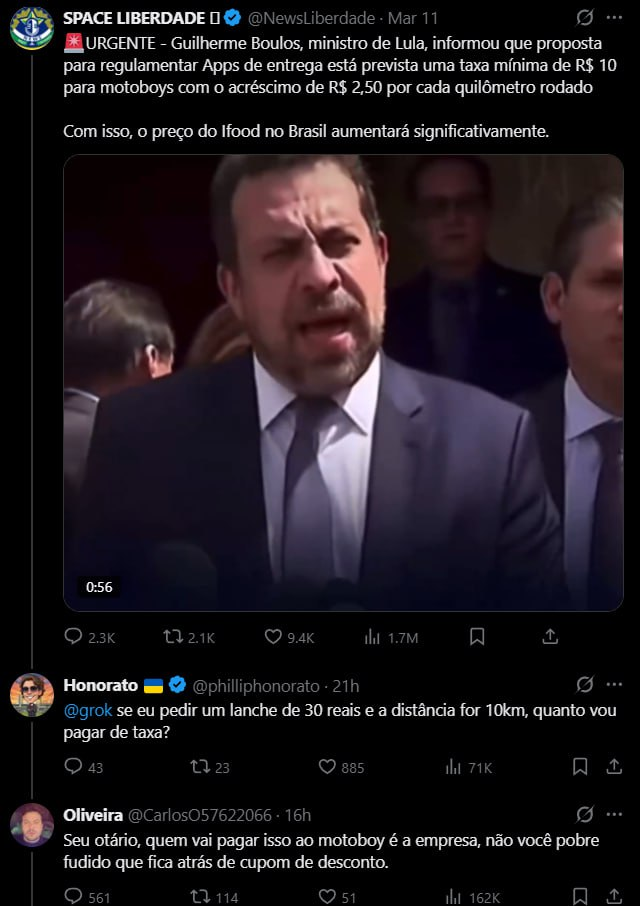View analytics of SPACE LIBERDADE post
The image size is (640, 906).
click(373, 637)
